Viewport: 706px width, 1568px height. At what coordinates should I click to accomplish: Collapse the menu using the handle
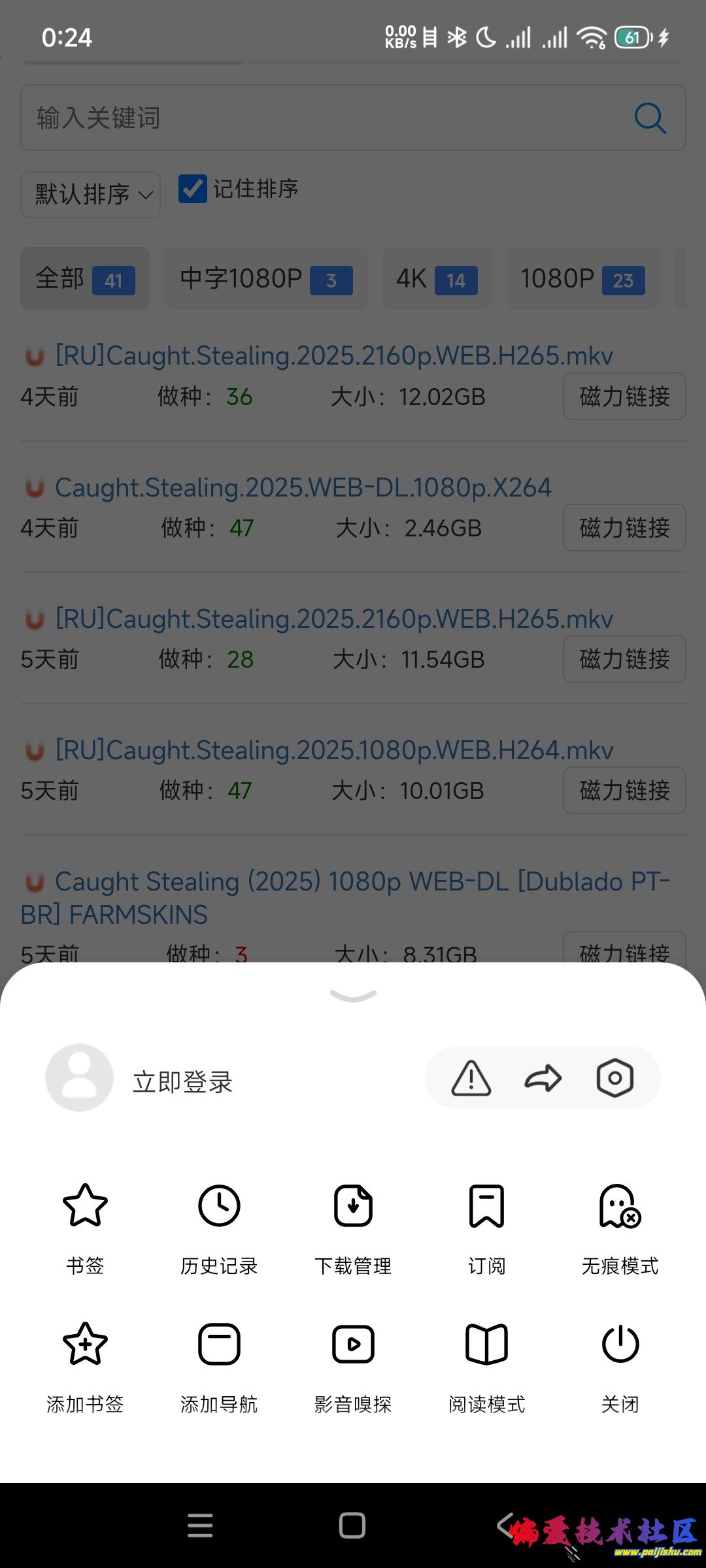pyautogui.click(x=353, y=996)
